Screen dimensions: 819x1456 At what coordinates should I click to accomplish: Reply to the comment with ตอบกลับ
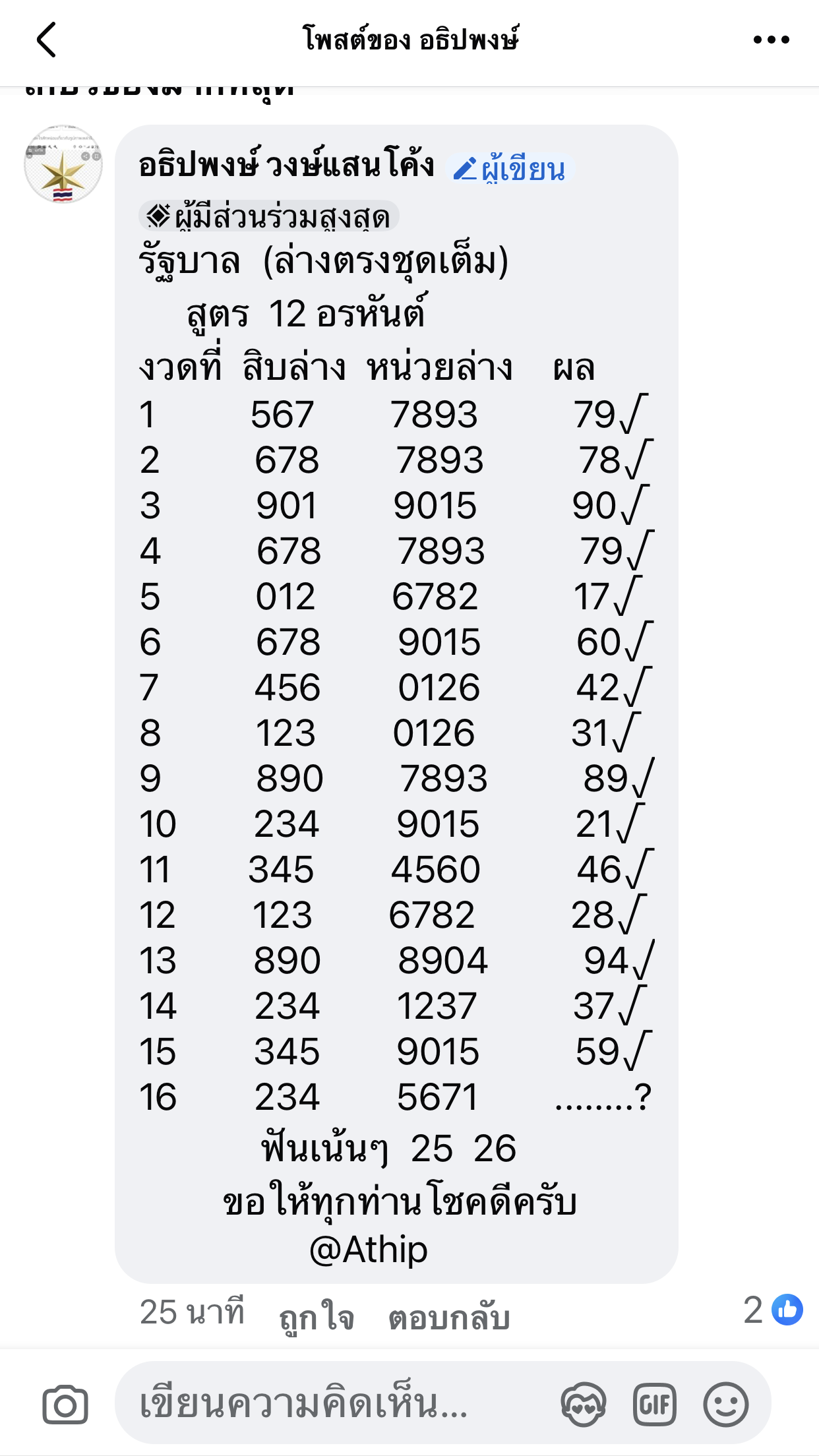[x=449, y=1316]
